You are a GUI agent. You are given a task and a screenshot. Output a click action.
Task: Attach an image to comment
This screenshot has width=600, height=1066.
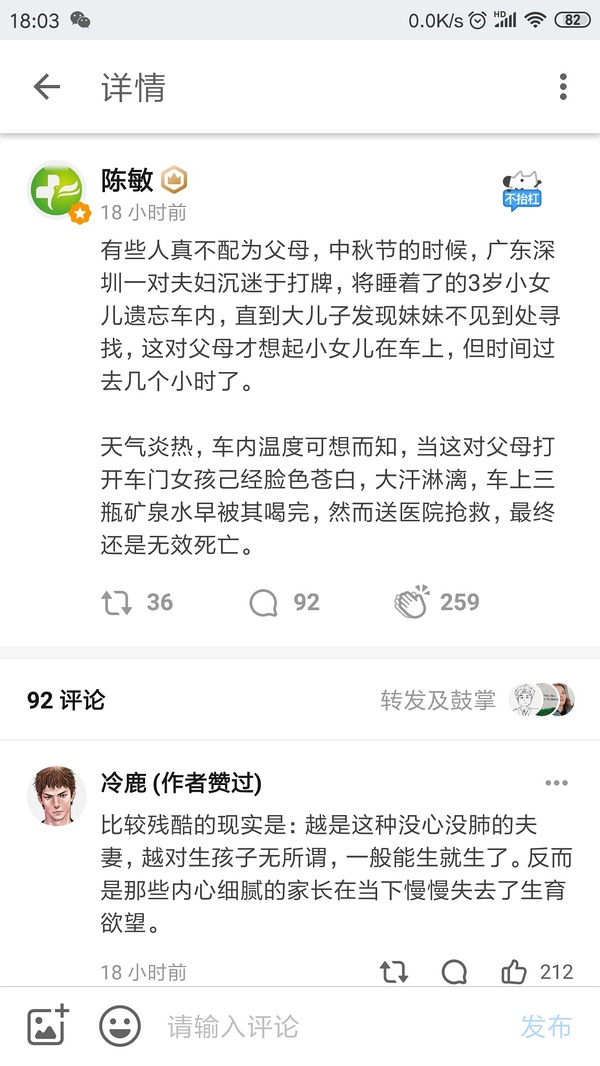click(x=47, y=1026)
